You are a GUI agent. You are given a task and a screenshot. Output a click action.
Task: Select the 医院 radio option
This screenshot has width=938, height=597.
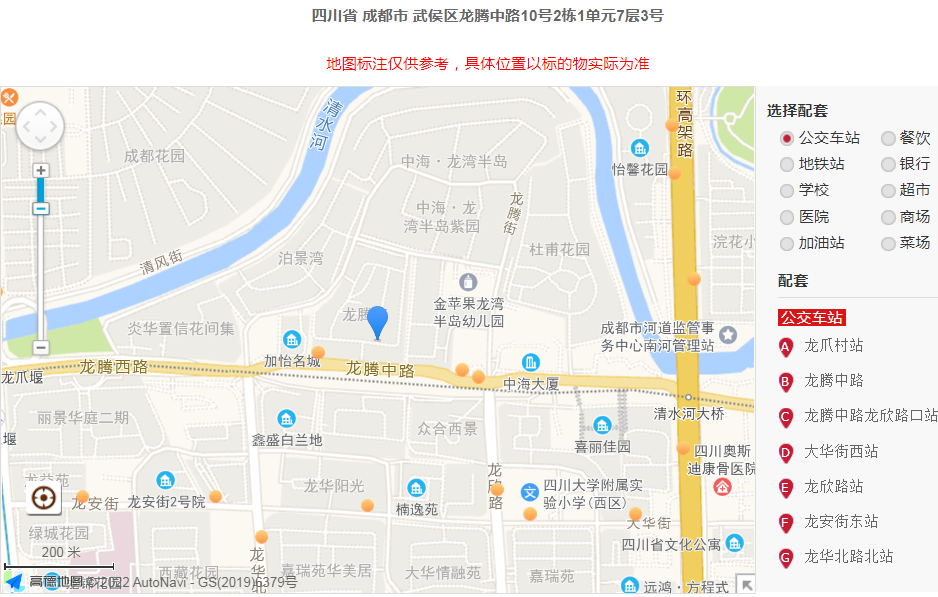(787, 217)
